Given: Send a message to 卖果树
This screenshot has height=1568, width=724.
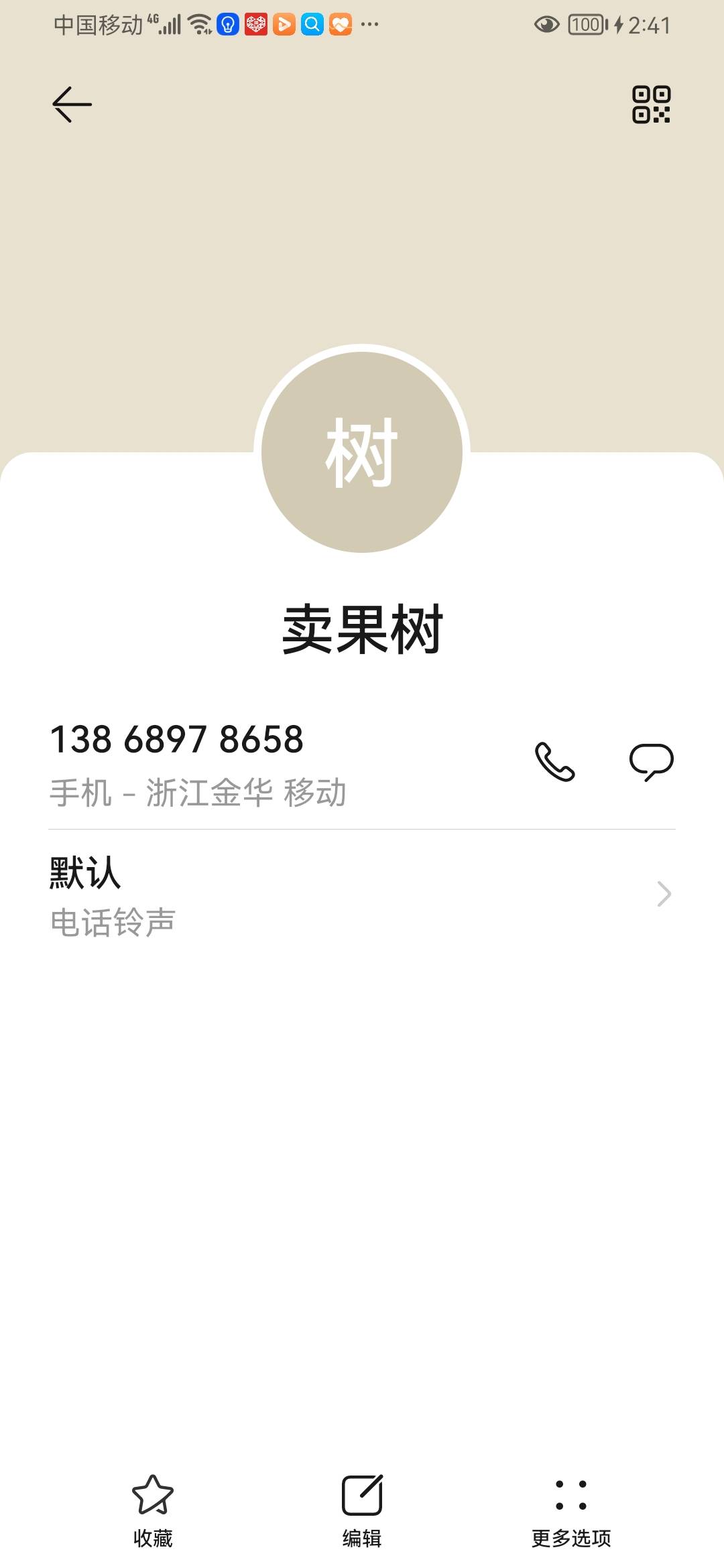Looking at the screenshot, I should (651, 762).
